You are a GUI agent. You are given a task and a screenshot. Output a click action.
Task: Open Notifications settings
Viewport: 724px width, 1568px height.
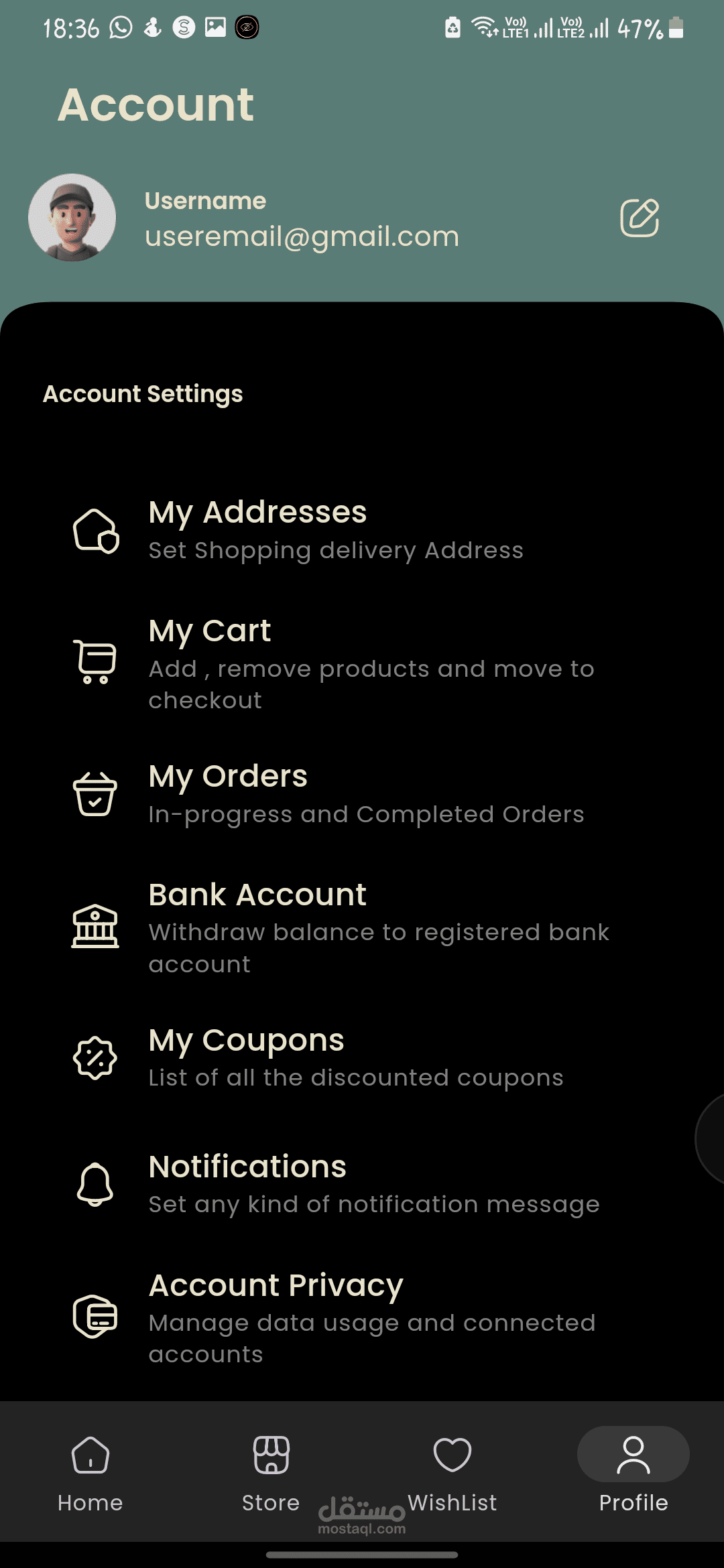click(335, 1184)
